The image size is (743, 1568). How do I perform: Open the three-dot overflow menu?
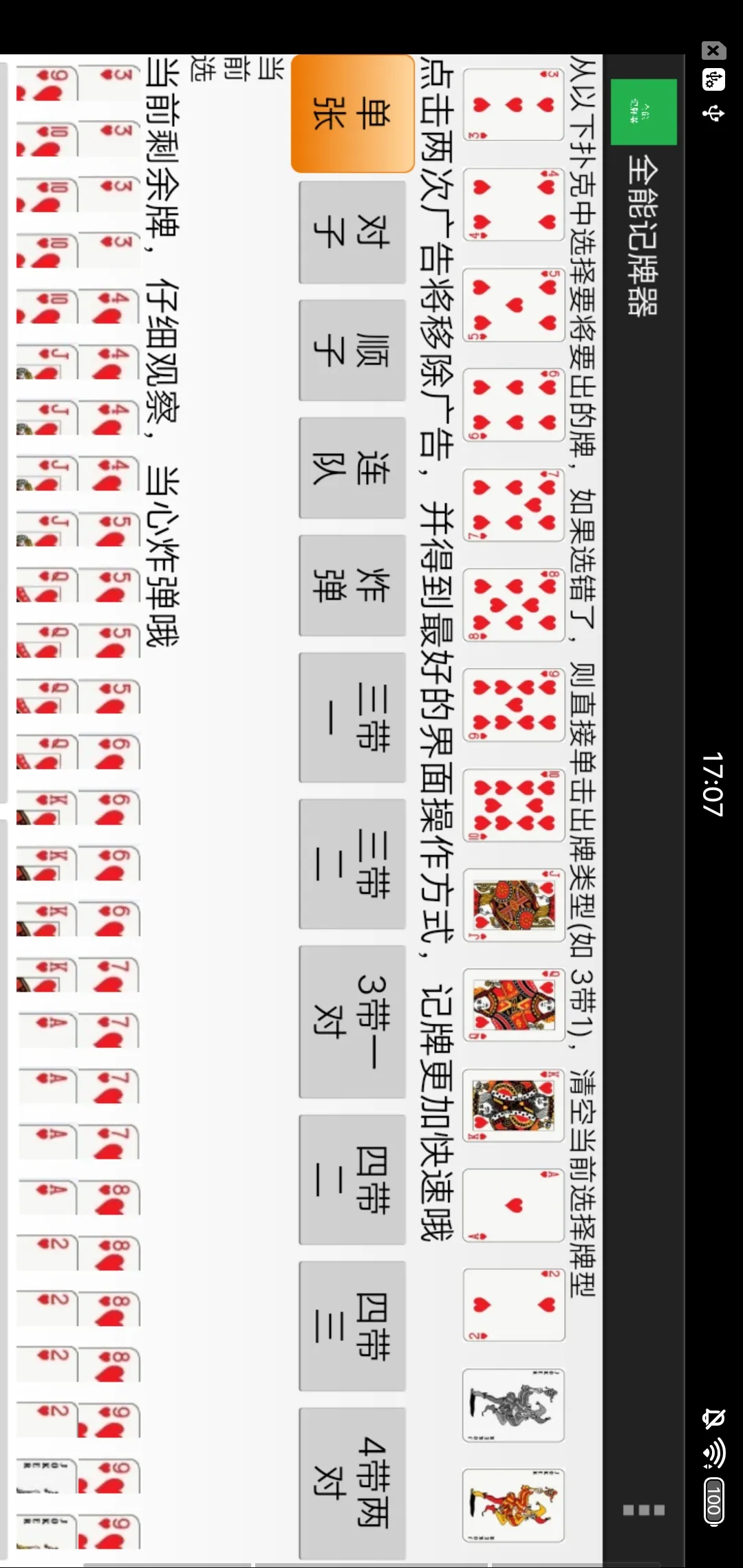point(643,1510)
